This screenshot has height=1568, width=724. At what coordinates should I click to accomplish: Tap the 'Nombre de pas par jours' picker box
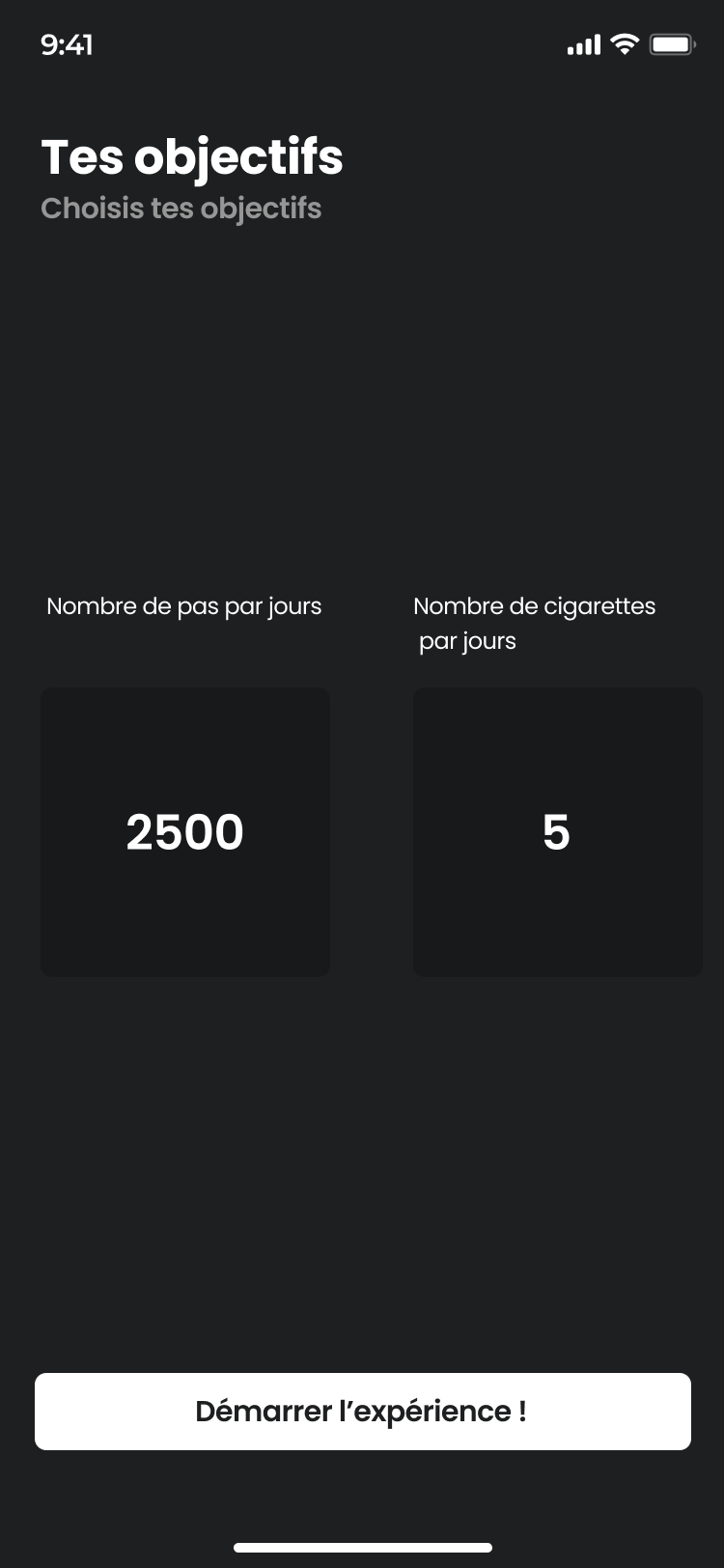(185, 832)
